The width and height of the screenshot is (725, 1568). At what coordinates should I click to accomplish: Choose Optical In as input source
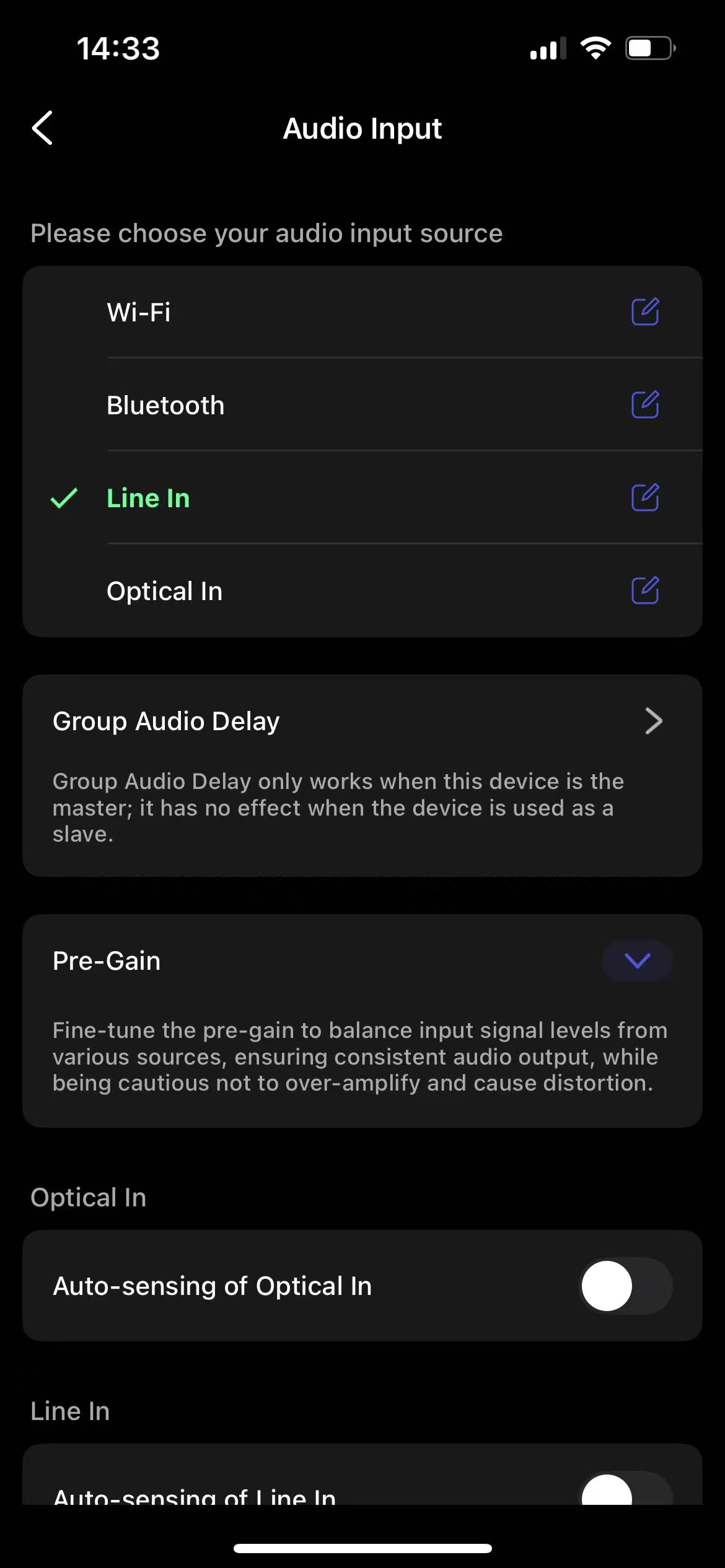tap(362, 591)
